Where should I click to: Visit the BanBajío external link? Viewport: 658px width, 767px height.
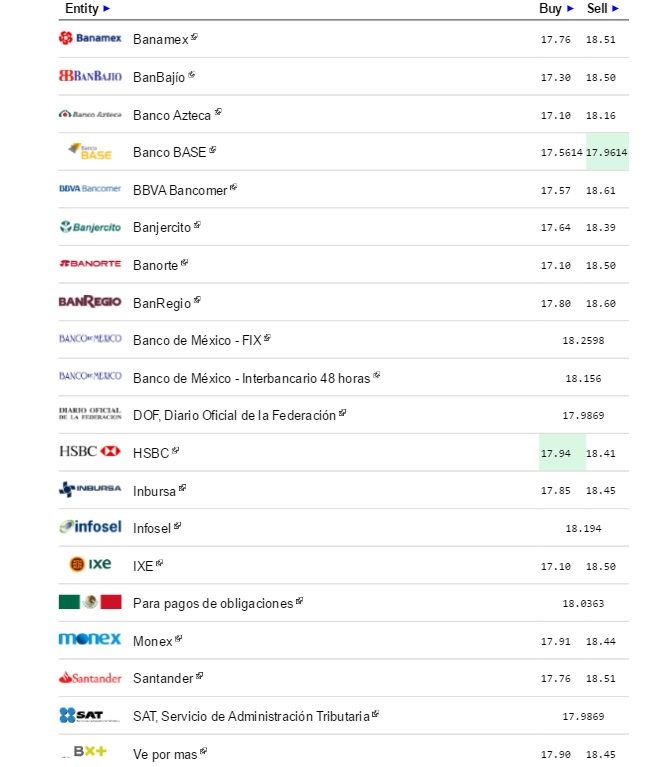point(159,77)
